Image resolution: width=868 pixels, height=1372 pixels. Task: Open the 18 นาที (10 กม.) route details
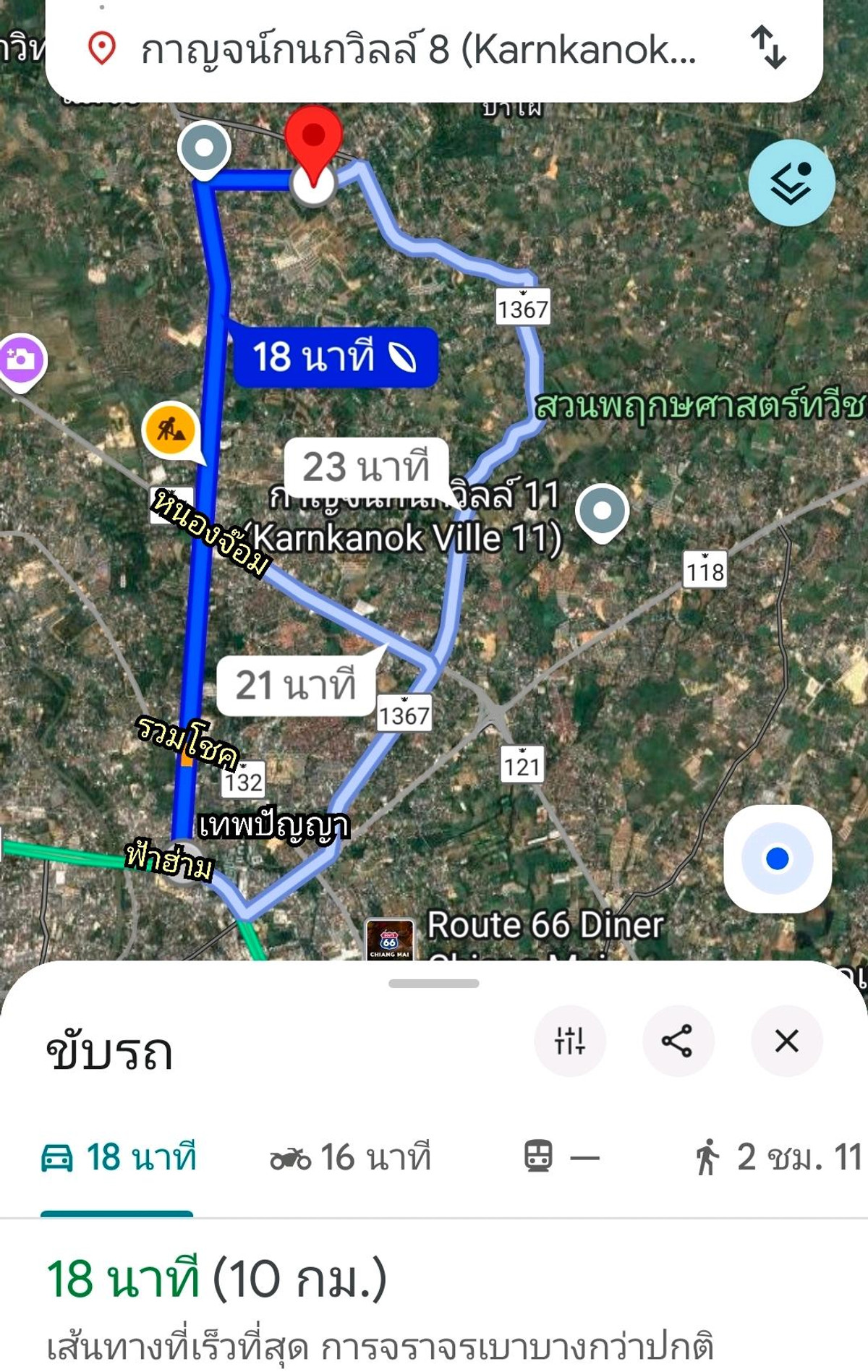(217, 1279)
